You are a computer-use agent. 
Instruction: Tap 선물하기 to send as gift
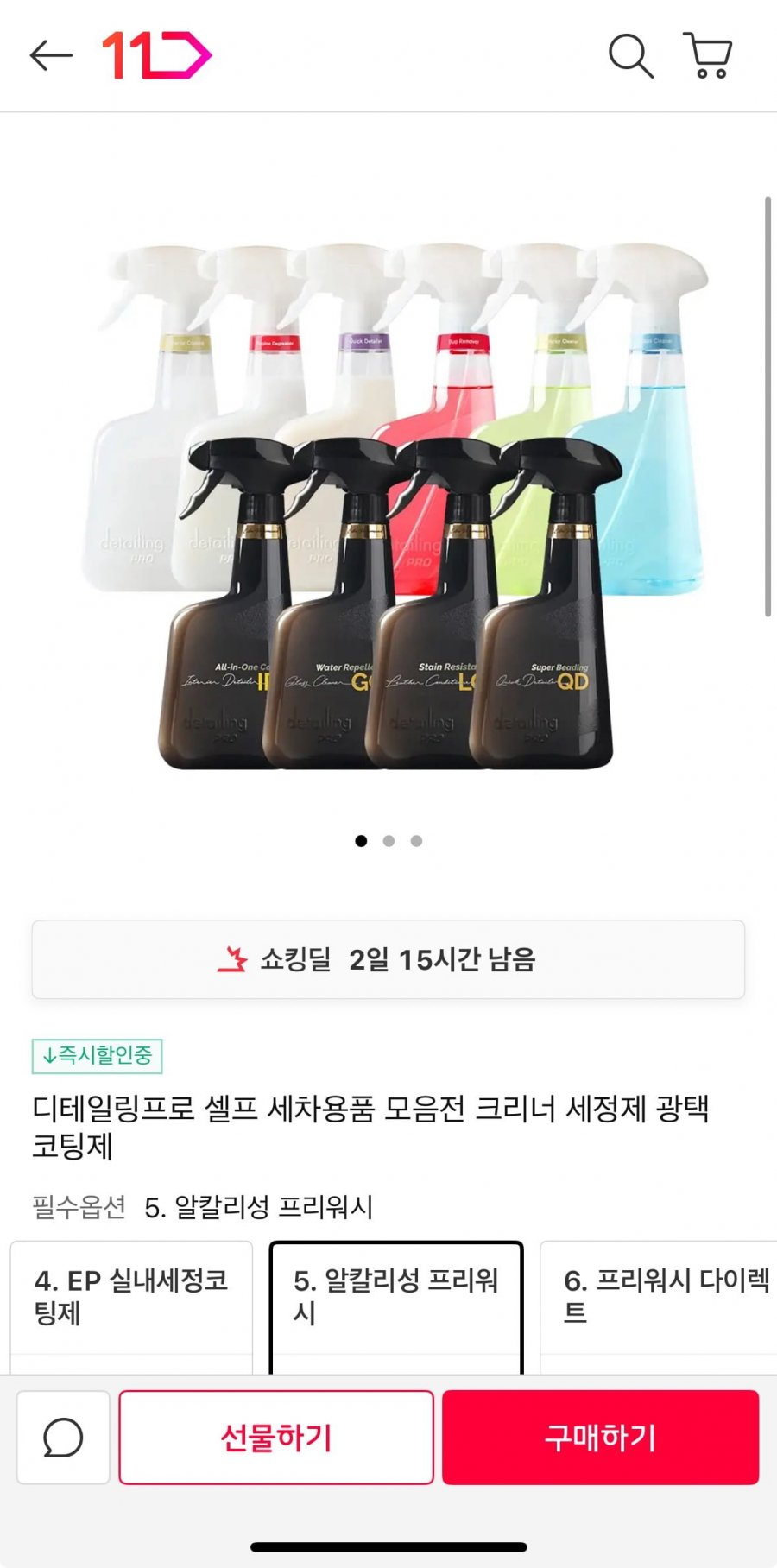[276, 1438]
